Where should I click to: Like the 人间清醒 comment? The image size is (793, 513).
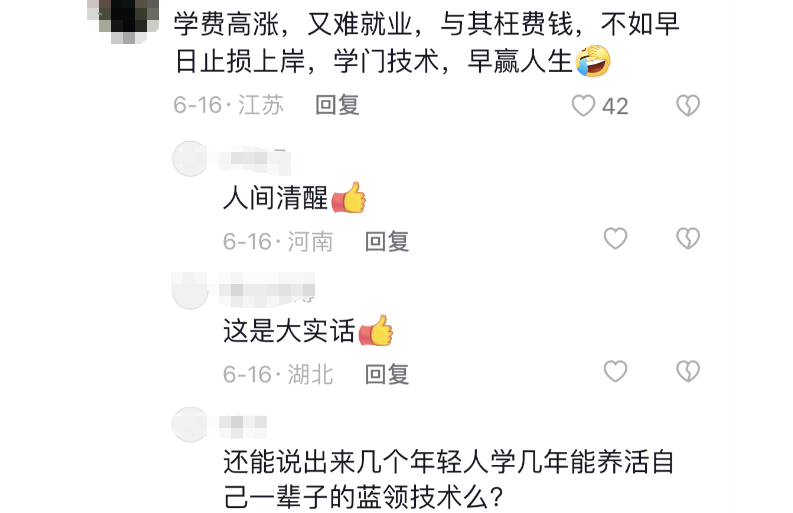point(615,238)
